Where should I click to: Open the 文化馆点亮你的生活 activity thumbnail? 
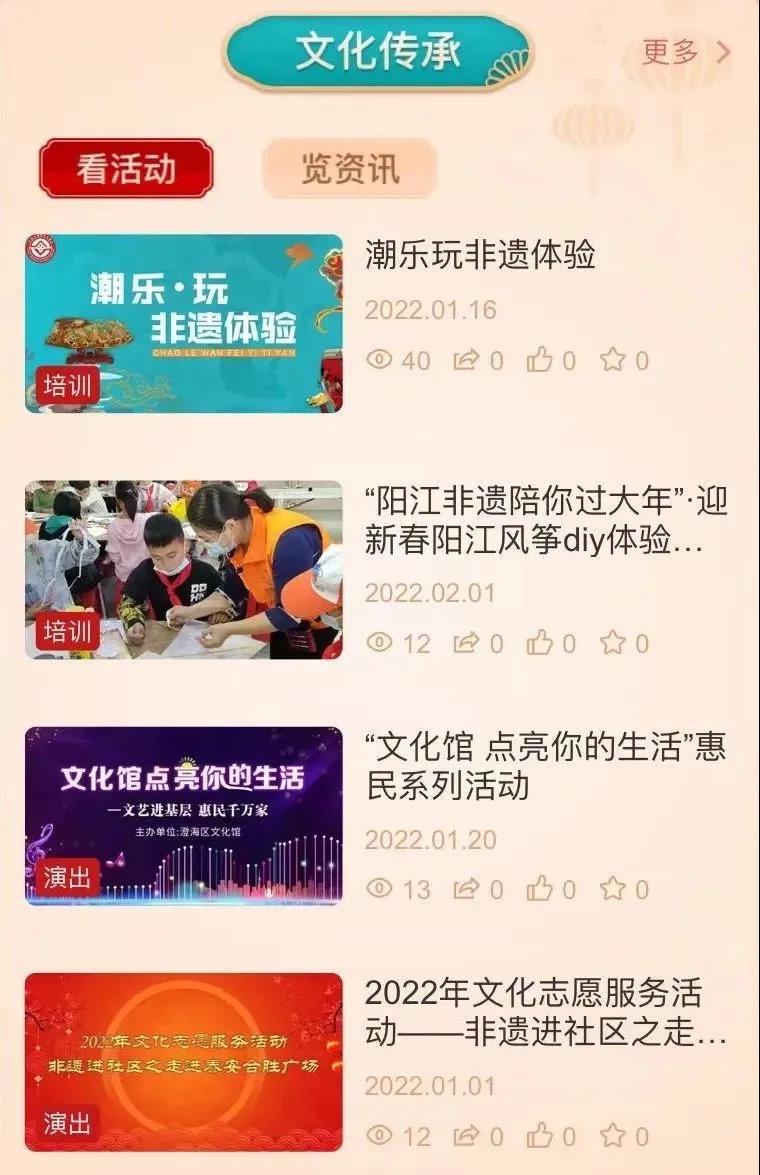(x=183, y=815)
